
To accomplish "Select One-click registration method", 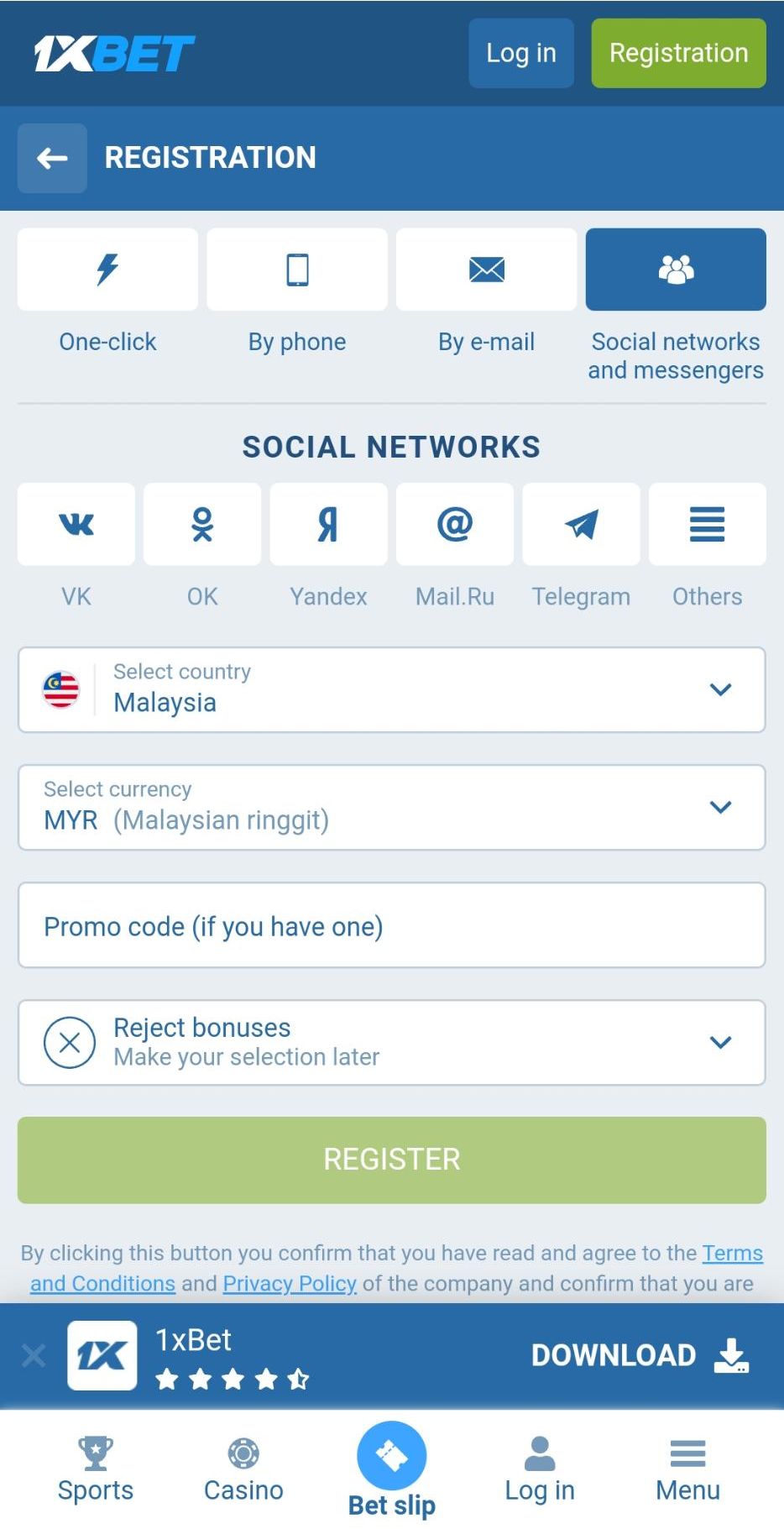I will tap(107, 270).
